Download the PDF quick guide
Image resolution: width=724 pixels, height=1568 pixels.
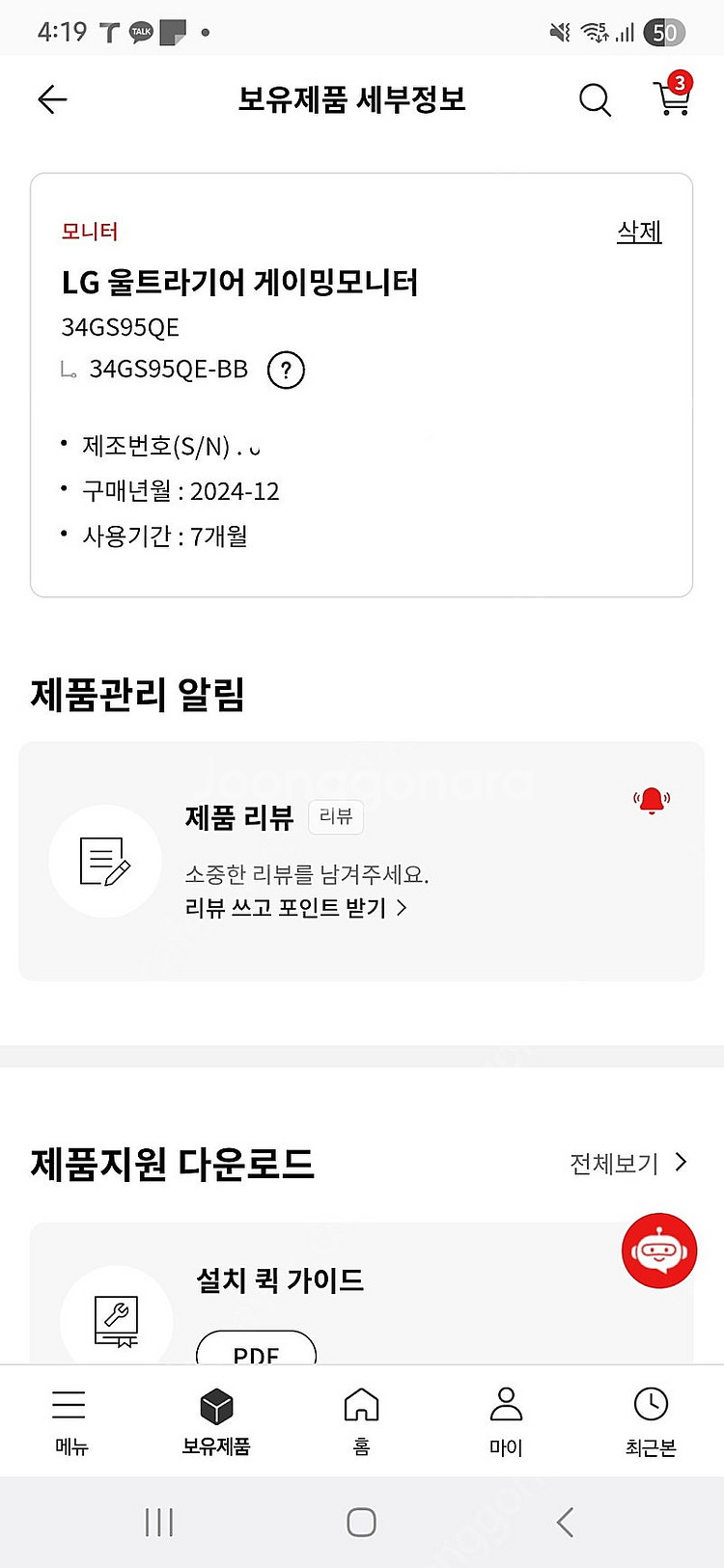pyautogui.click(x=256, y=1351)
